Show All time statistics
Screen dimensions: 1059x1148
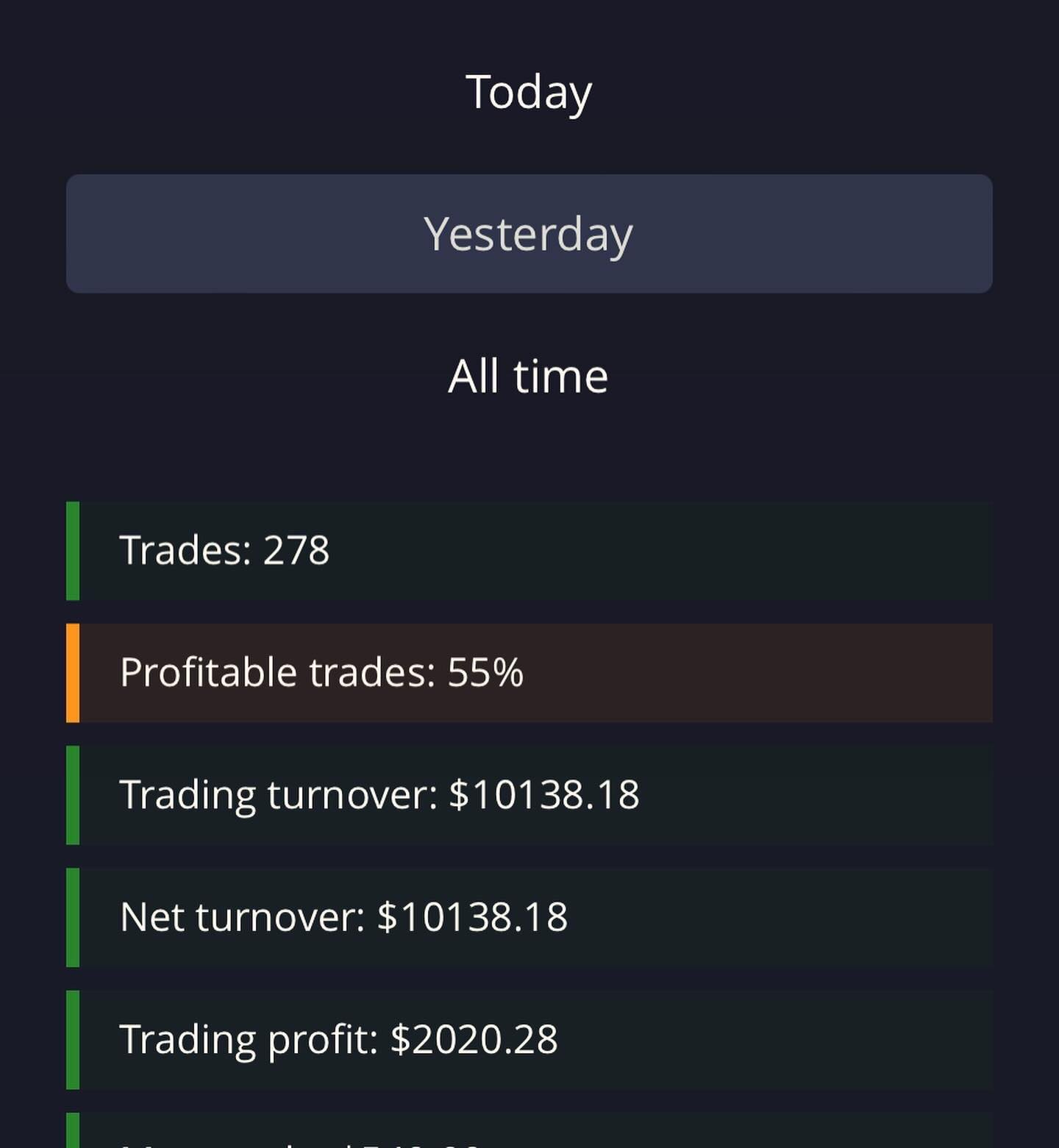(529, 377)
